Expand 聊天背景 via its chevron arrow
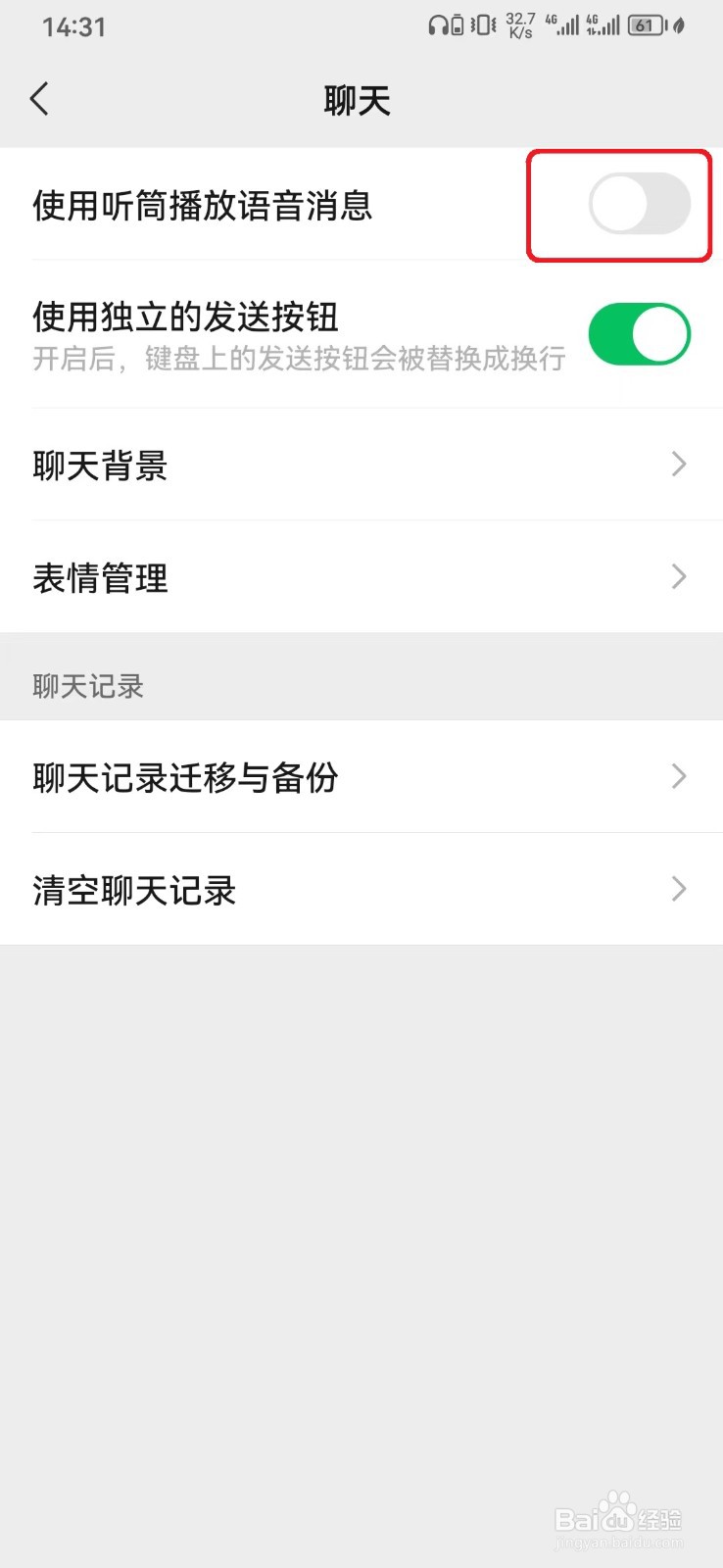 (x=677, y=465)
